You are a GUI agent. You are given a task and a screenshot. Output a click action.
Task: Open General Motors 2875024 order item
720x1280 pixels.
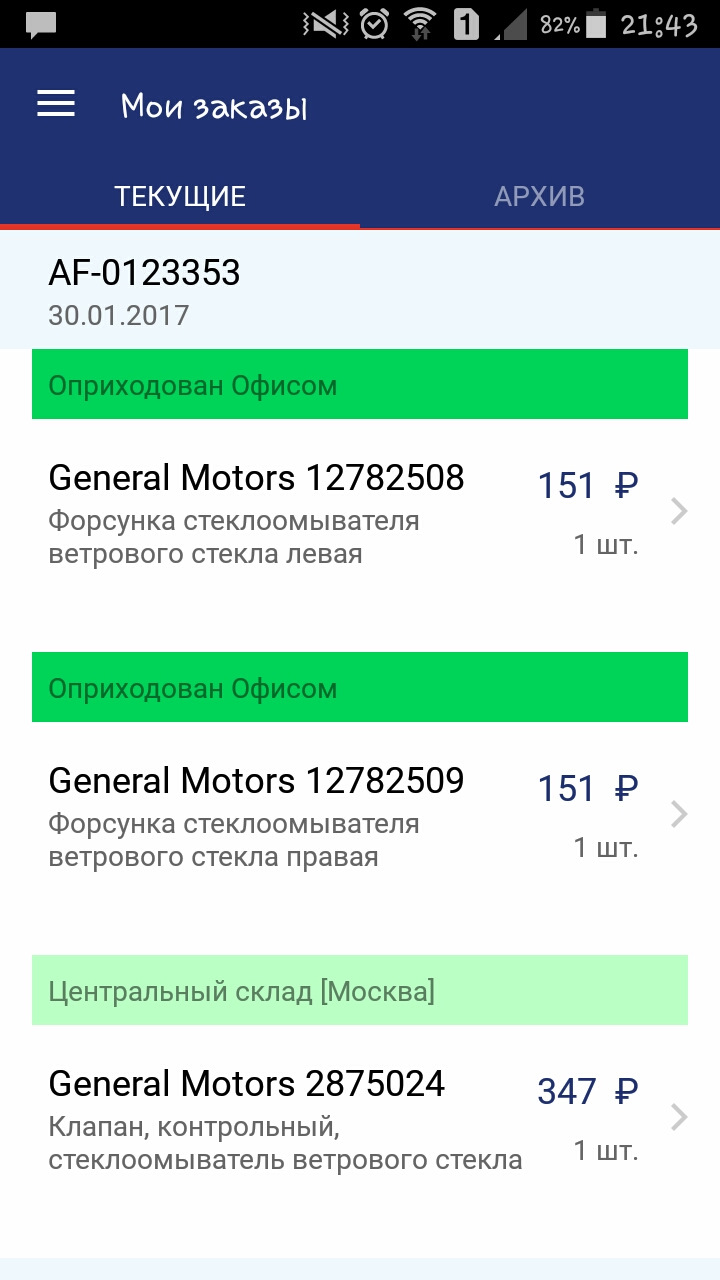[x=360, y=1119]
